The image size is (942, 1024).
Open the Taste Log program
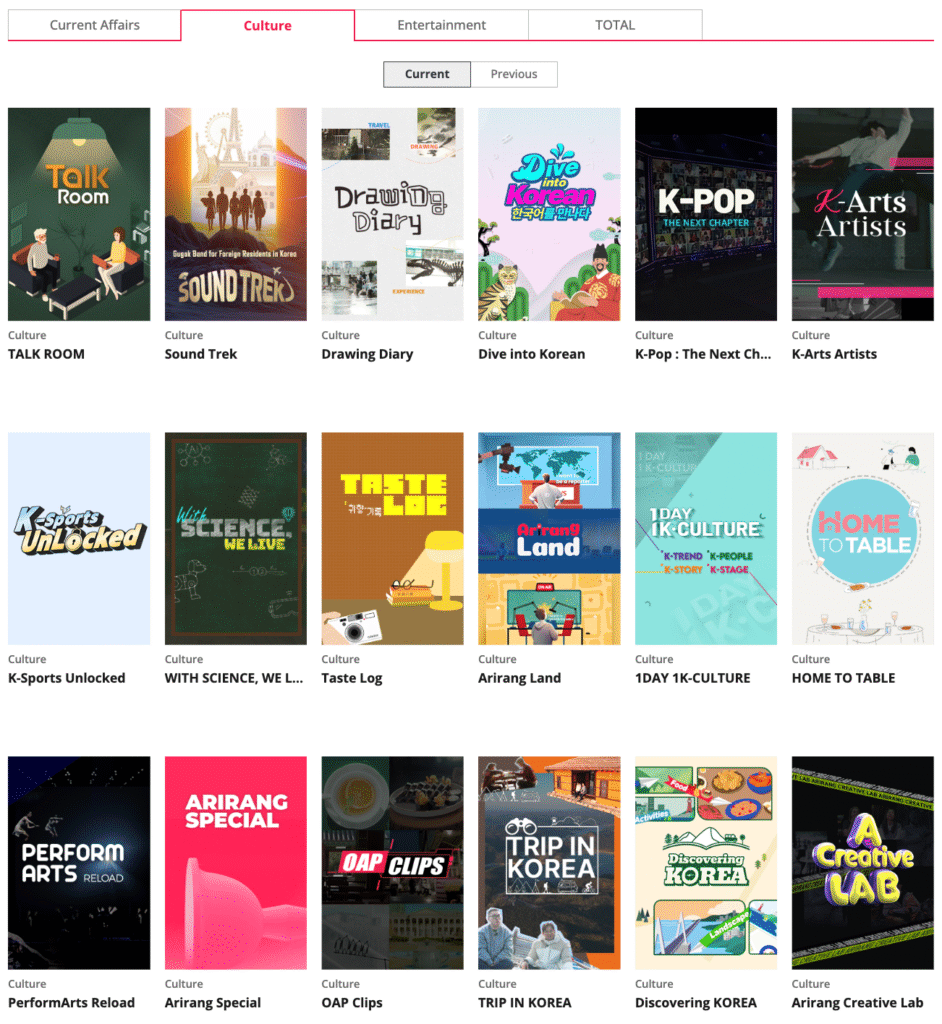[x=393, y=538]
